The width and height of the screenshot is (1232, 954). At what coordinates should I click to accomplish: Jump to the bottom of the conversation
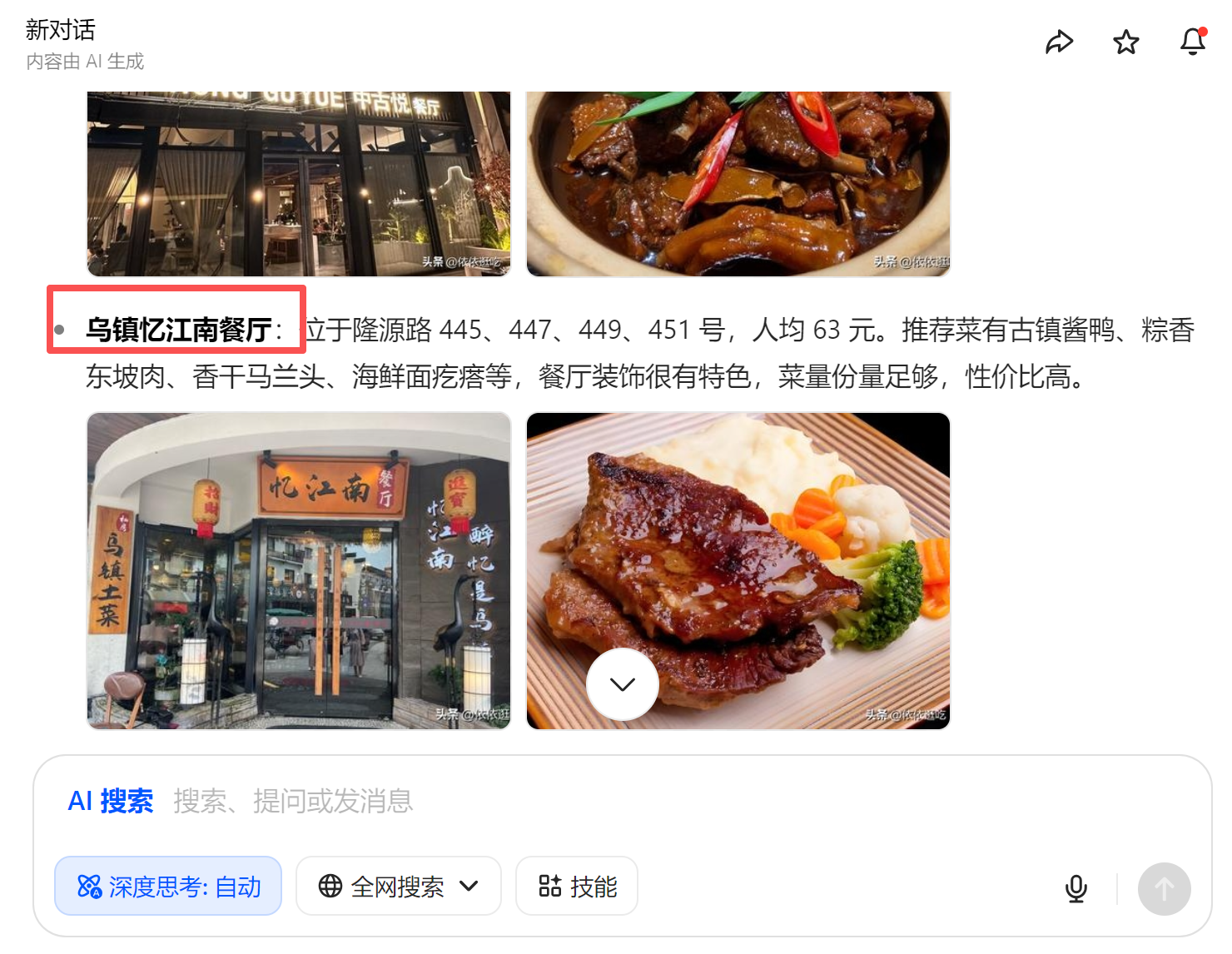pos(623,684)
